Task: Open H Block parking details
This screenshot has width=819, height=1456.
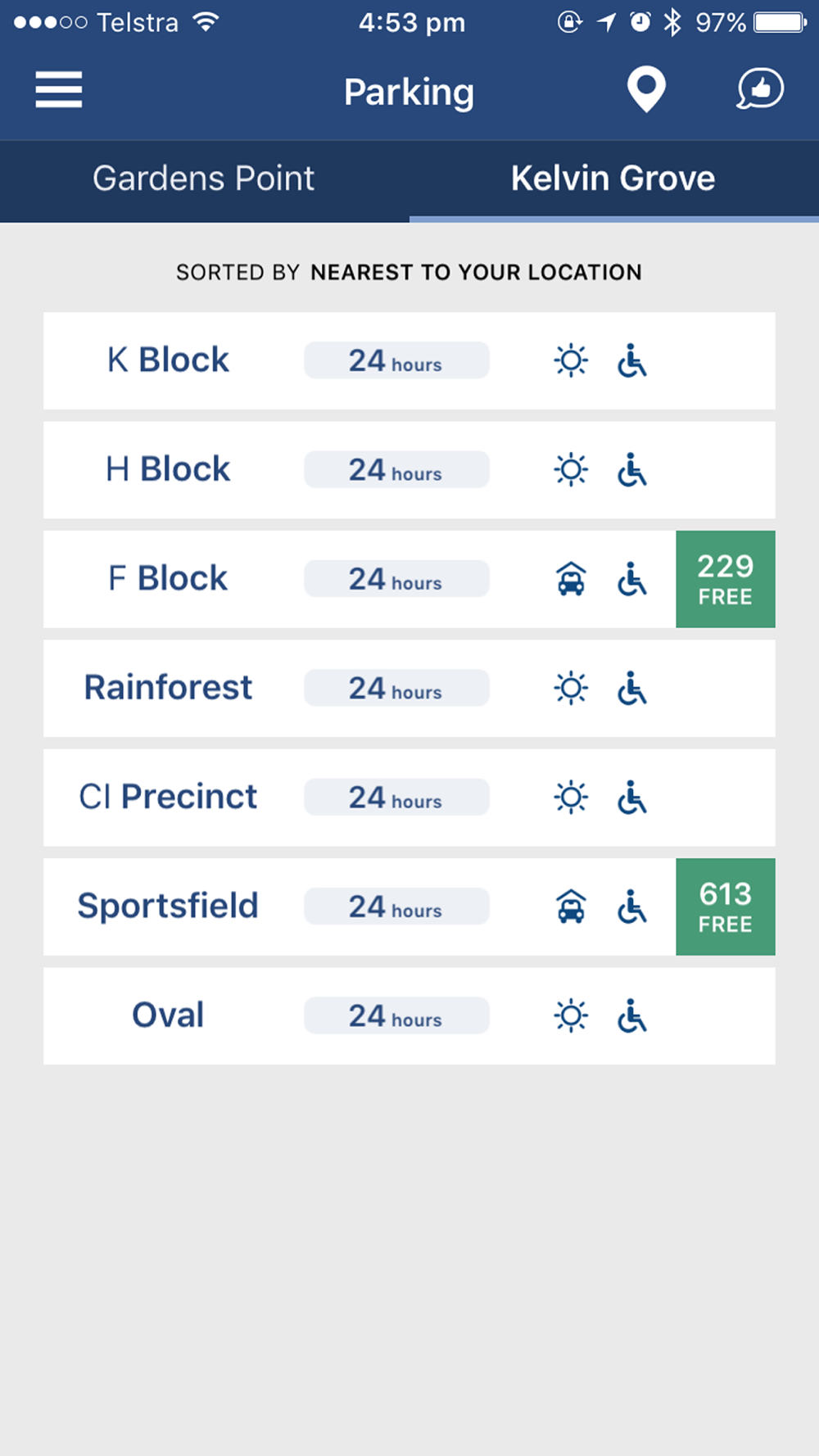Action: click(409, 470)
